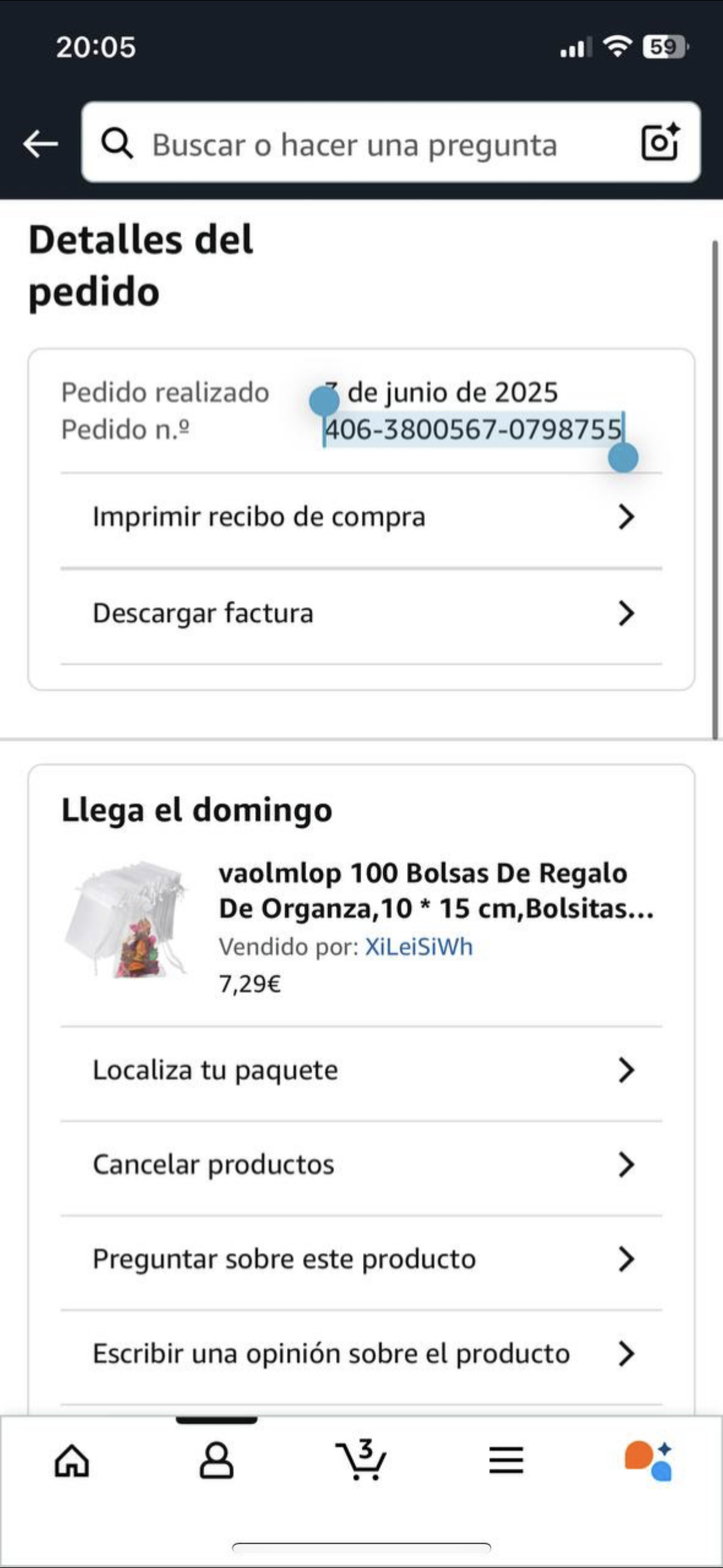Open the camera lens search icon
The width and height of the screenshot is (723, 1568).
tap(660, 143)
